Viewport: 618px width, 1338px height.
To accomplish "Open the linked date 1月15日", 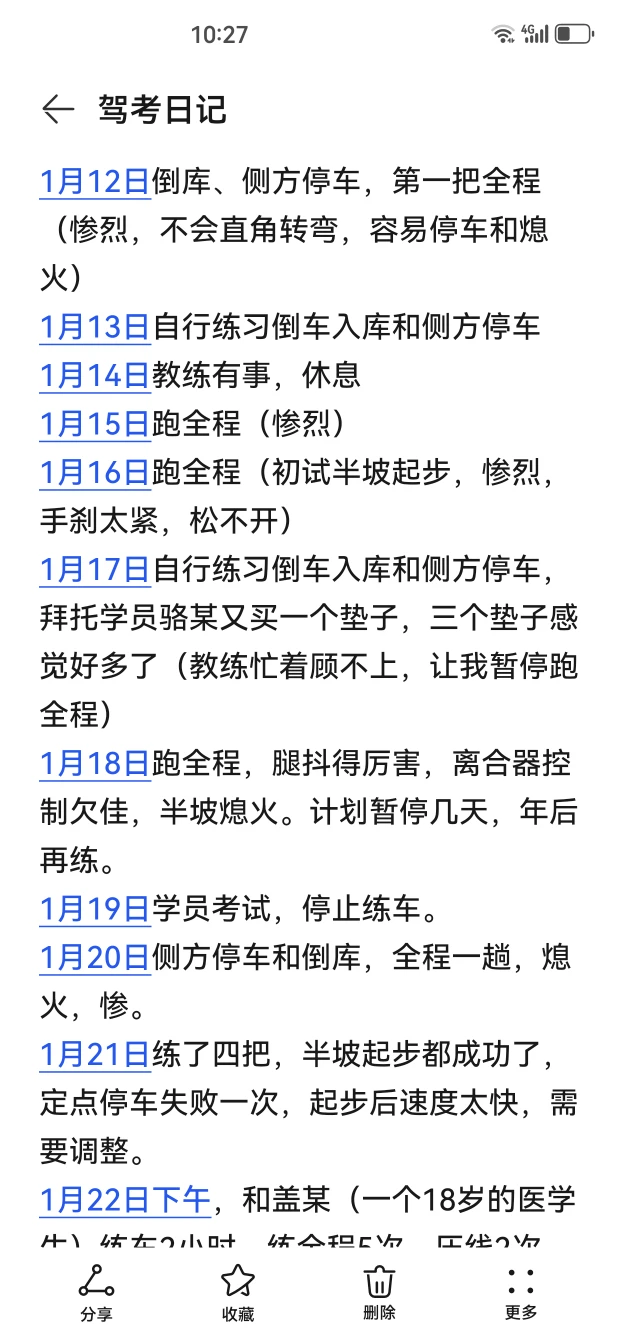I will pyautogui.click(x=95, y=424).
